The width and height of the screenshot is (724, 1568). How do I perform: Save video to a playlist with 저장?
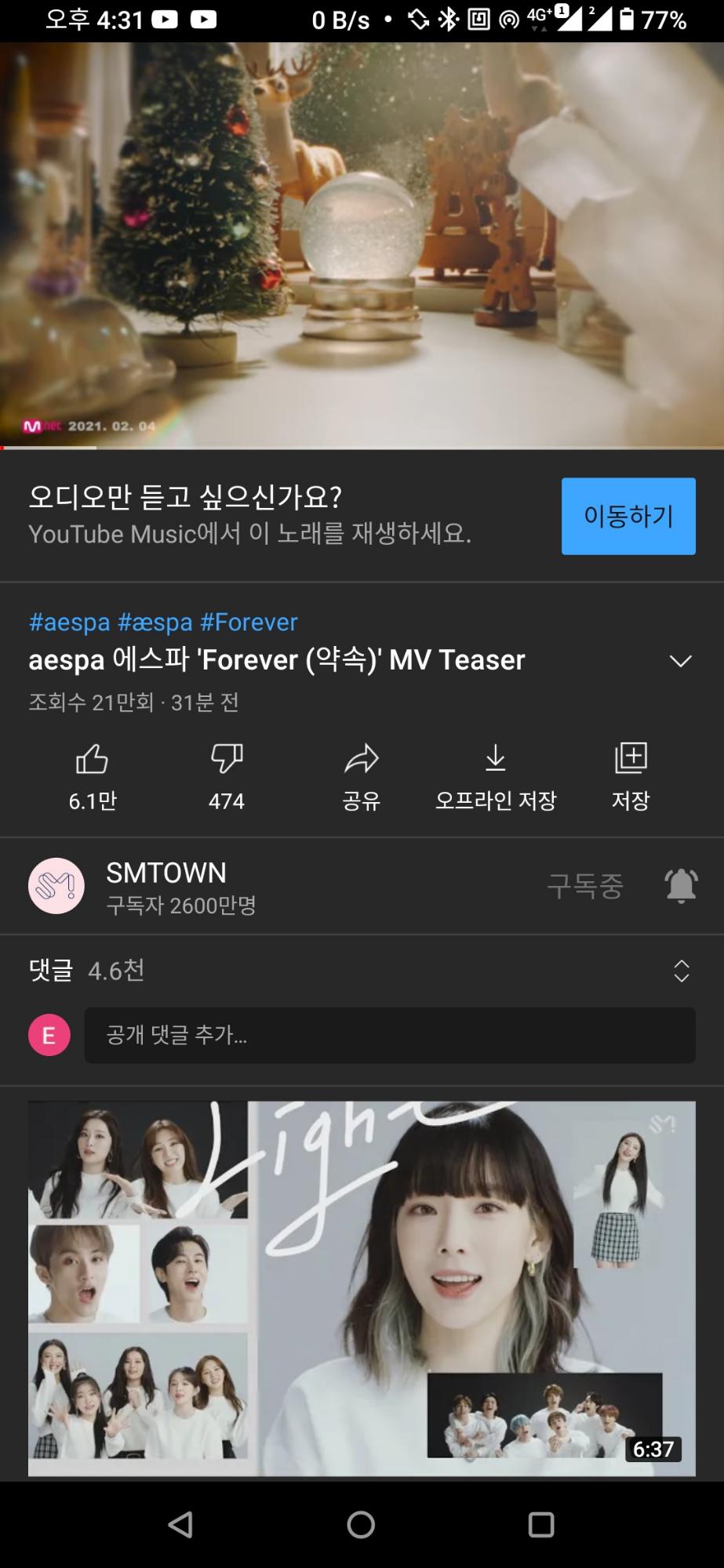631,760
